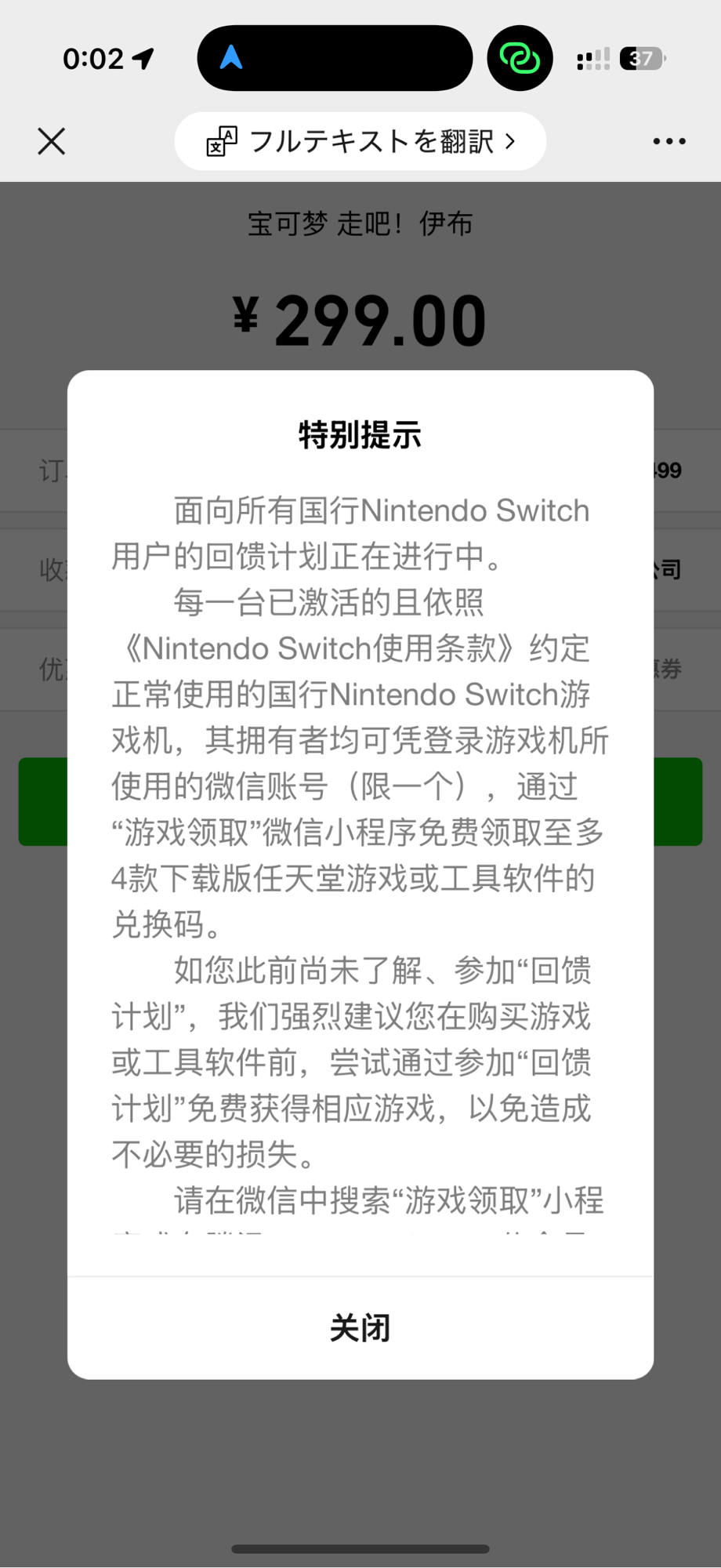Close the web page with X icon
The width and height of the screenshot is (721, 1568).
click(x=52, y=142)
